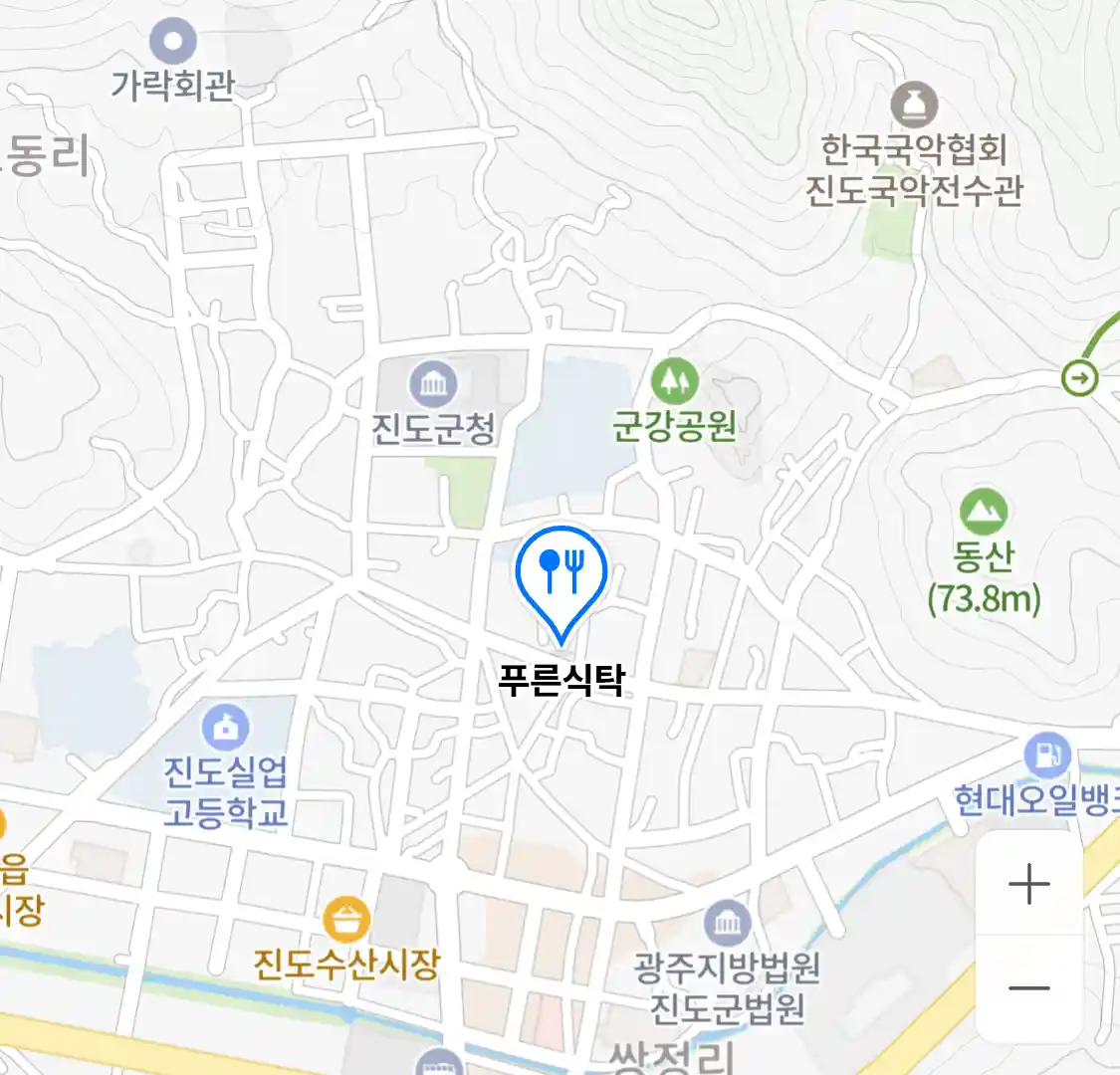Tap the 군강공원 park marker
Image resolution: width=1120 pixels, height=1075 pixels.
pyautogui.click(x=674, y=382)
